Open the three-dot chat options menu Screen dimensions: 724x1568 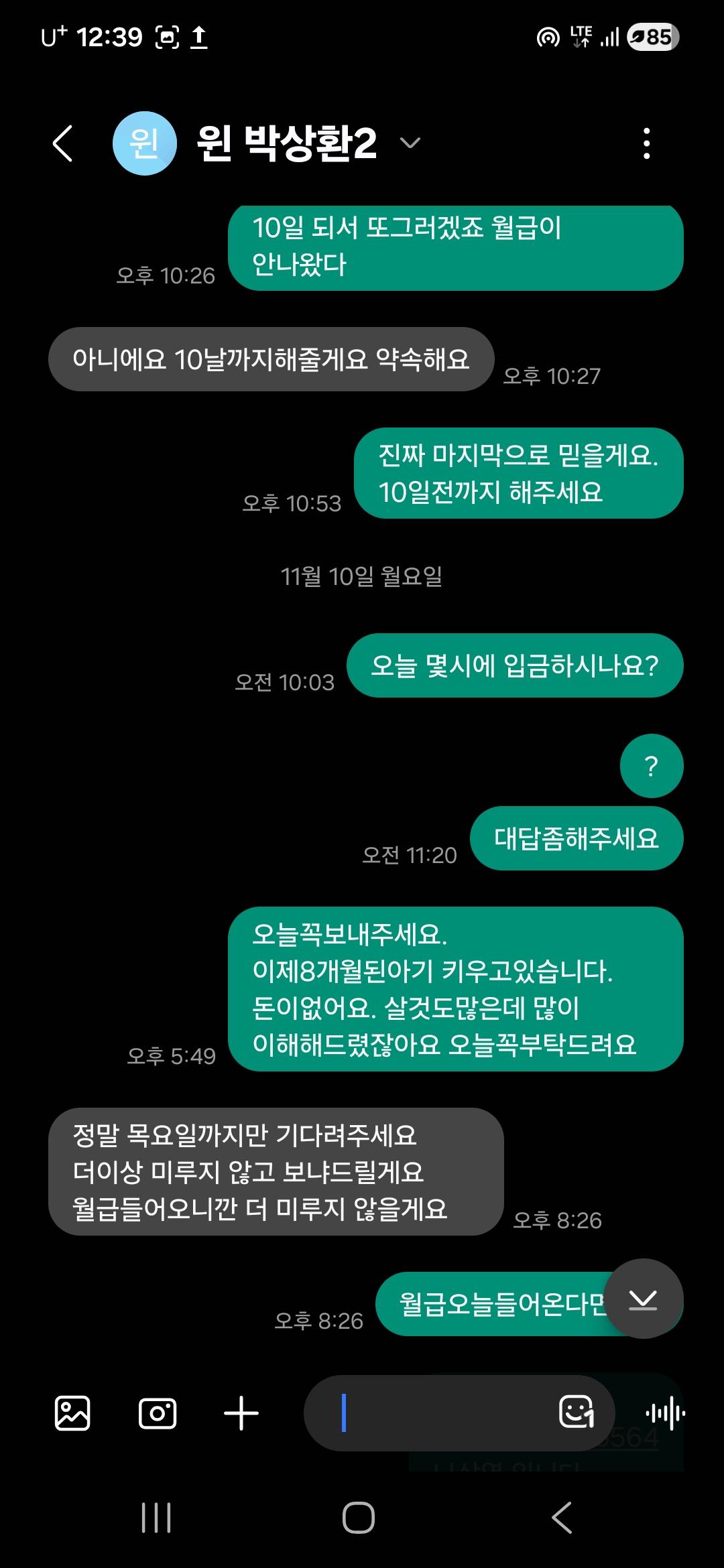coord(646,144)
